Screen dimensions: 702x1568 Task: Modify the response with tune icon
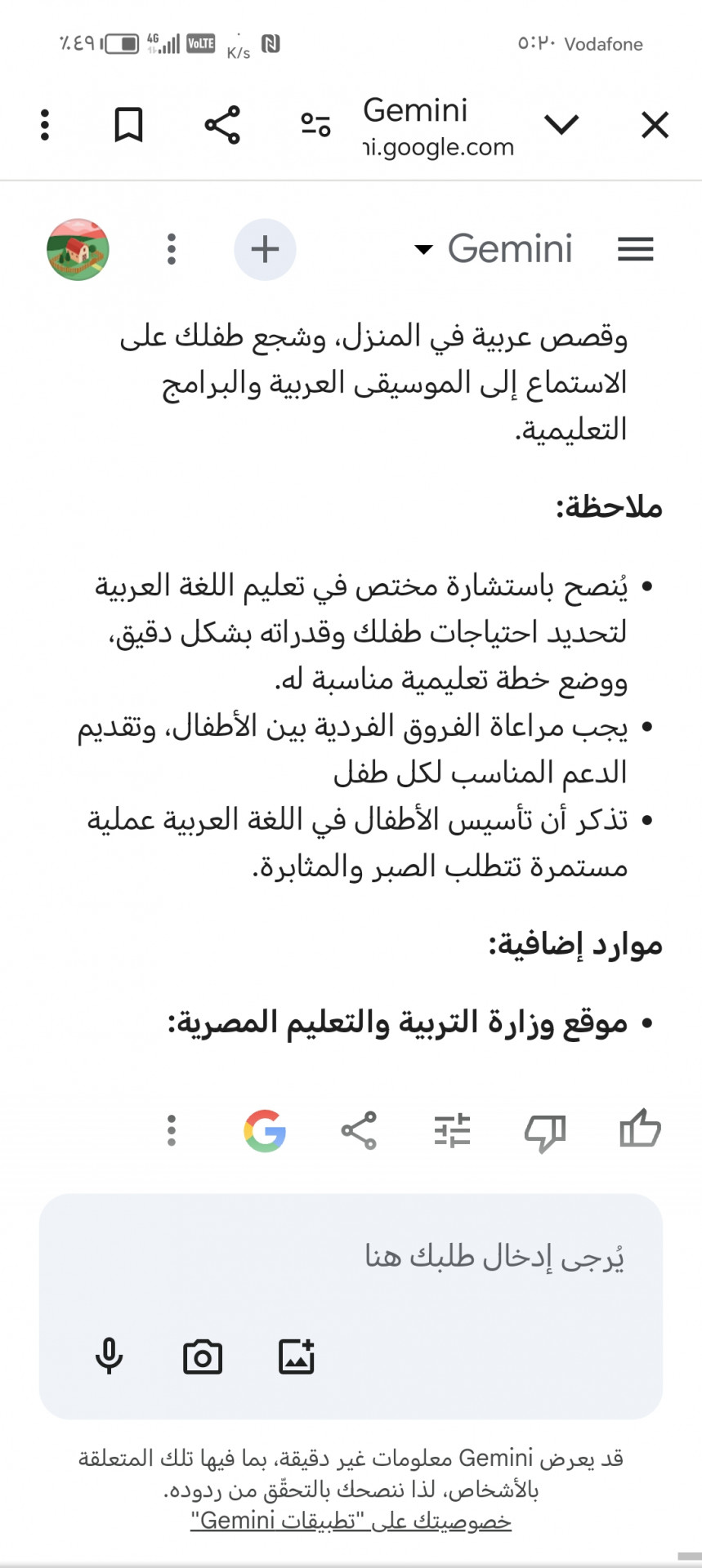(x=452, y=1130)
